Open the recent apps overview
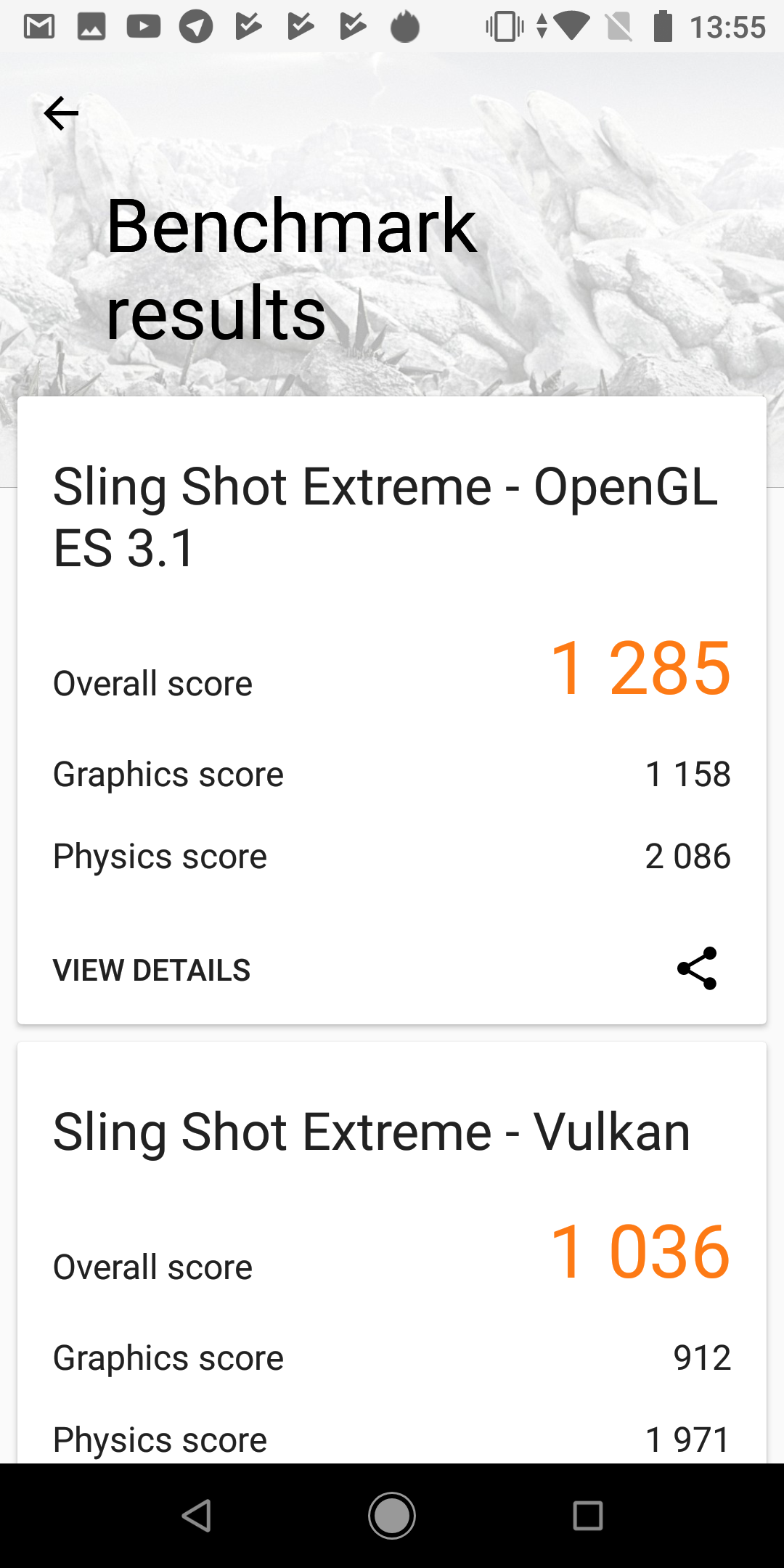 (587, 1516)
